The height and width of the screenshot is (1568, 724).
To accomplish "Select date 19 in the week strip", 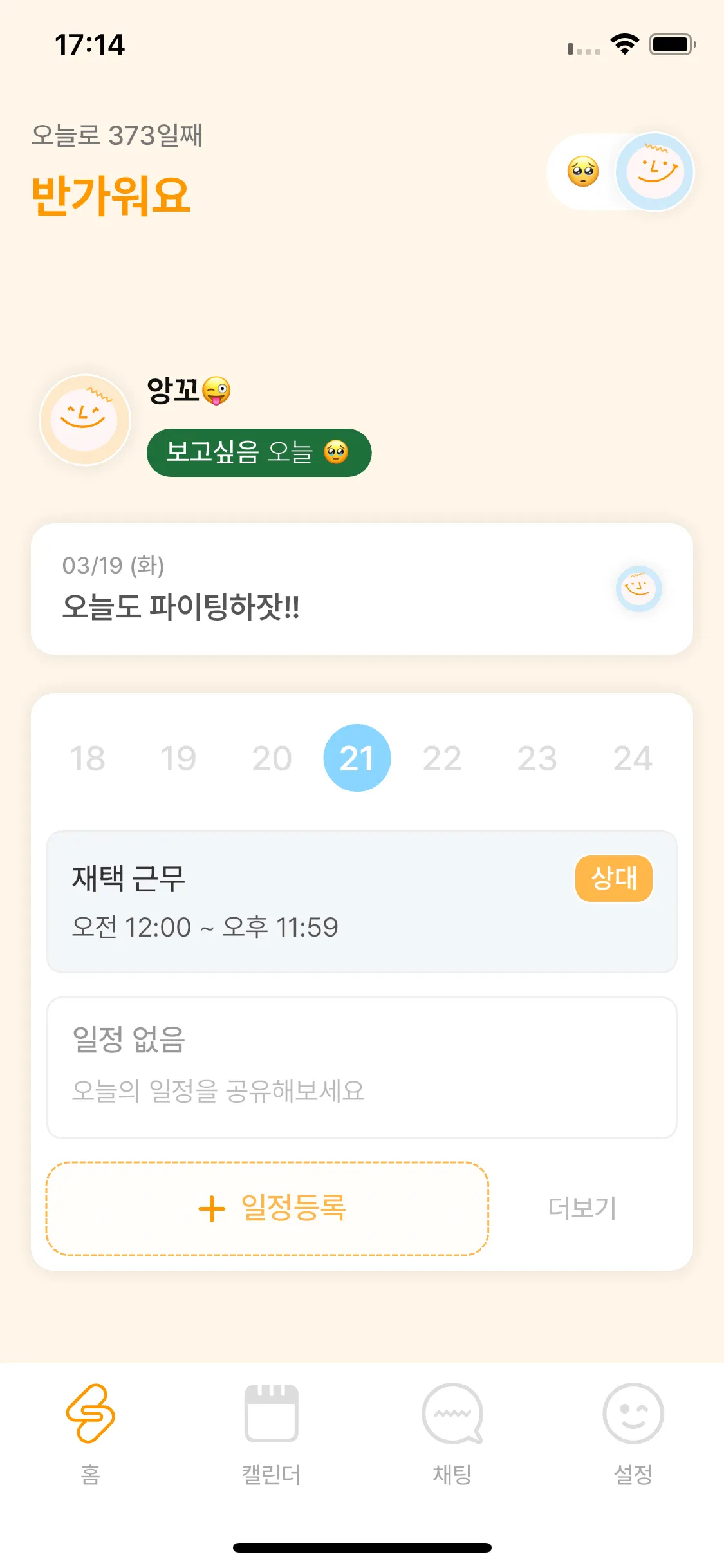I will (178, 758).
